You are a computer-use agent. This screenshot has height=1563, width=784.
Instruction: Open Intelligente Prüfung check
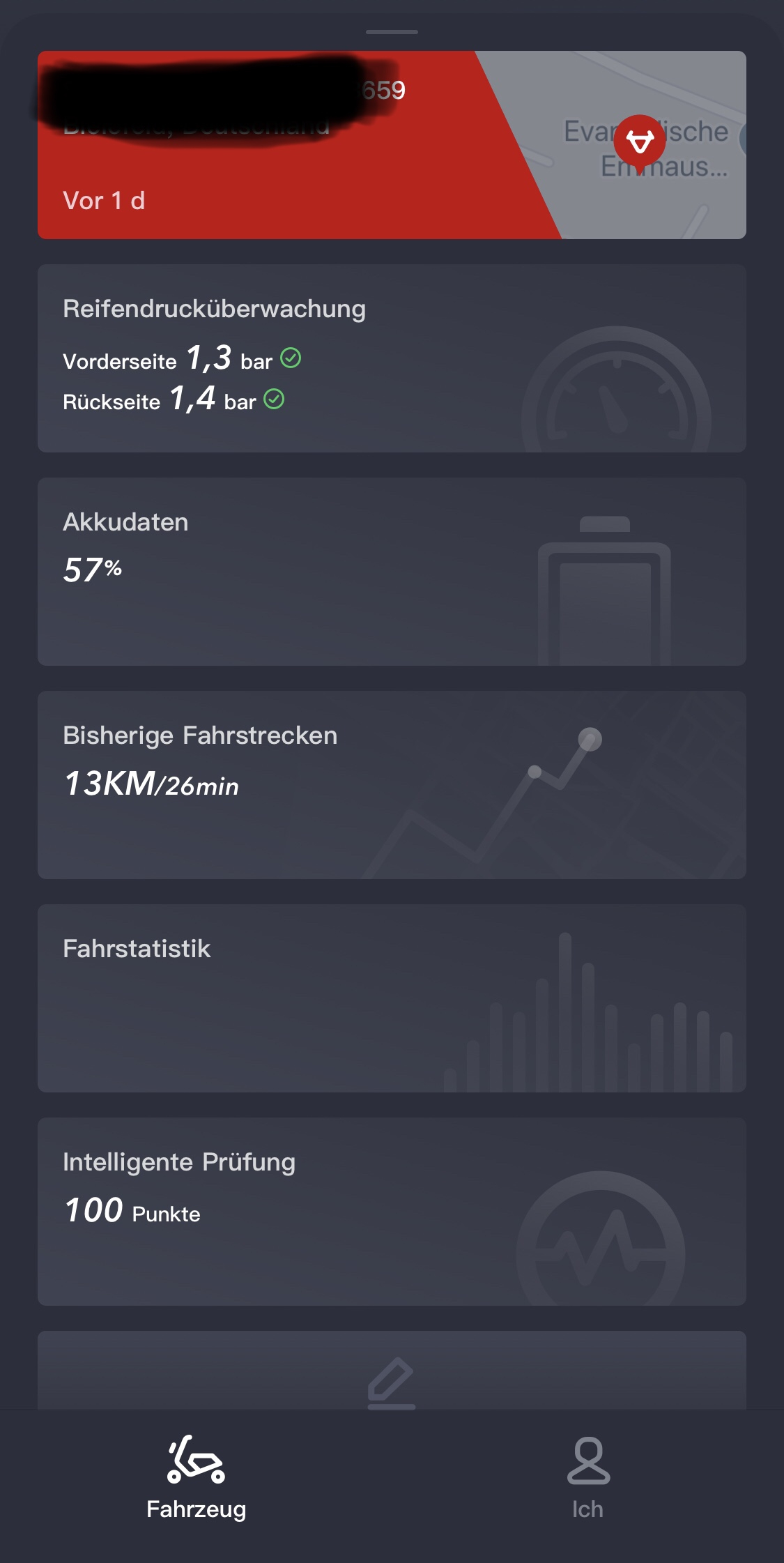coord(392,1212)
